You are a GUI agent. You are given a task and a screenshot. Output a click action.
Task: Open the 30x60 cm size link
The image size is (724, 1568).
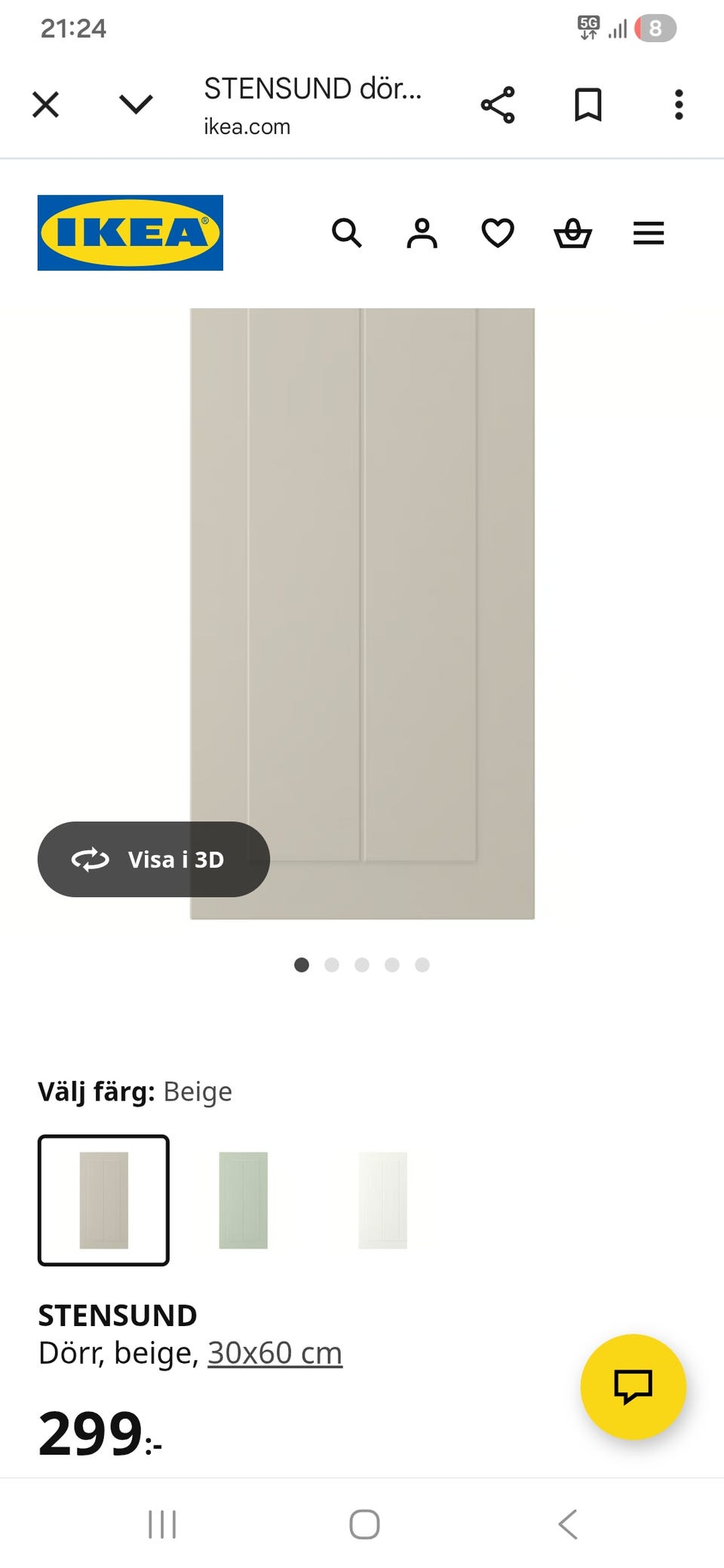point(274,1352)
